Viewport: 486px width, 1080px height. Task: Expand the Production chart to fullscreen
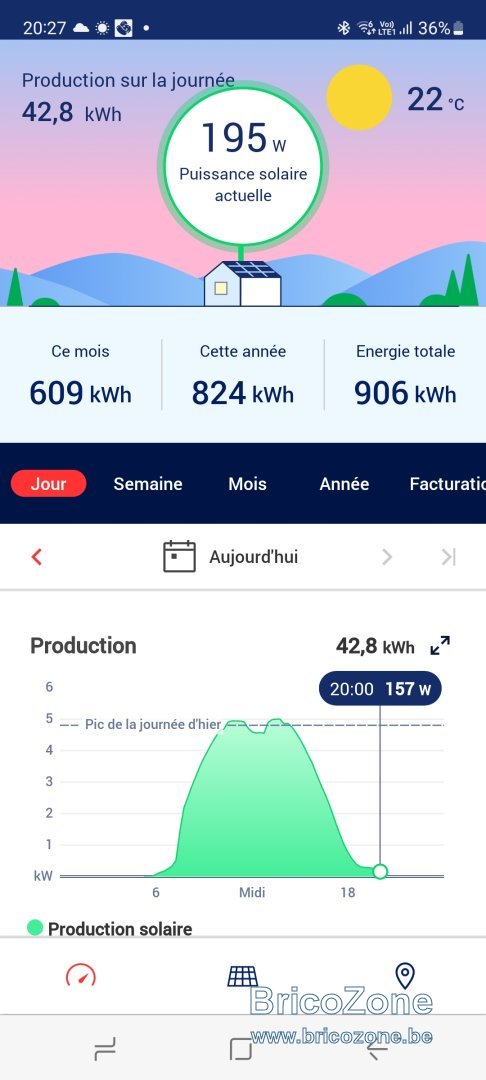pos(440,646)
